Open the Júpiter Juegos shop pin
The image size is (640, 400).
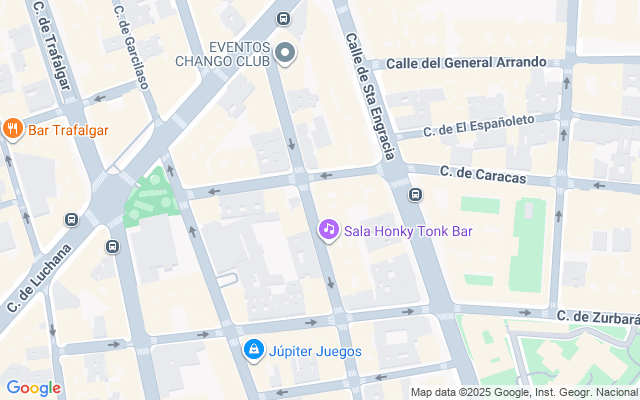254,351
